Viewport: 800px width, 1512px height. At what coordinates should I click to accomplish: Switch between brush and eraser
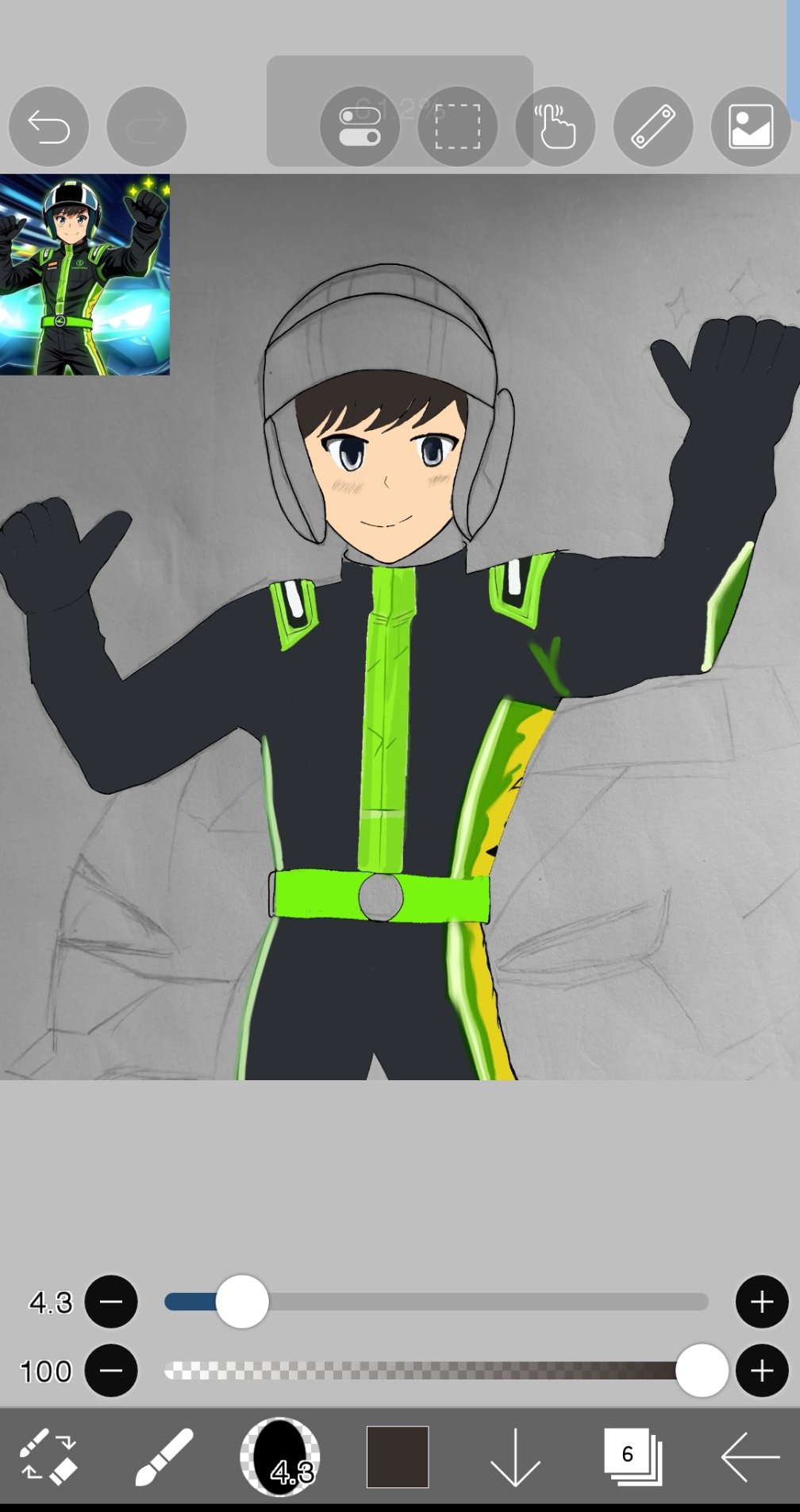(48, 1456)
